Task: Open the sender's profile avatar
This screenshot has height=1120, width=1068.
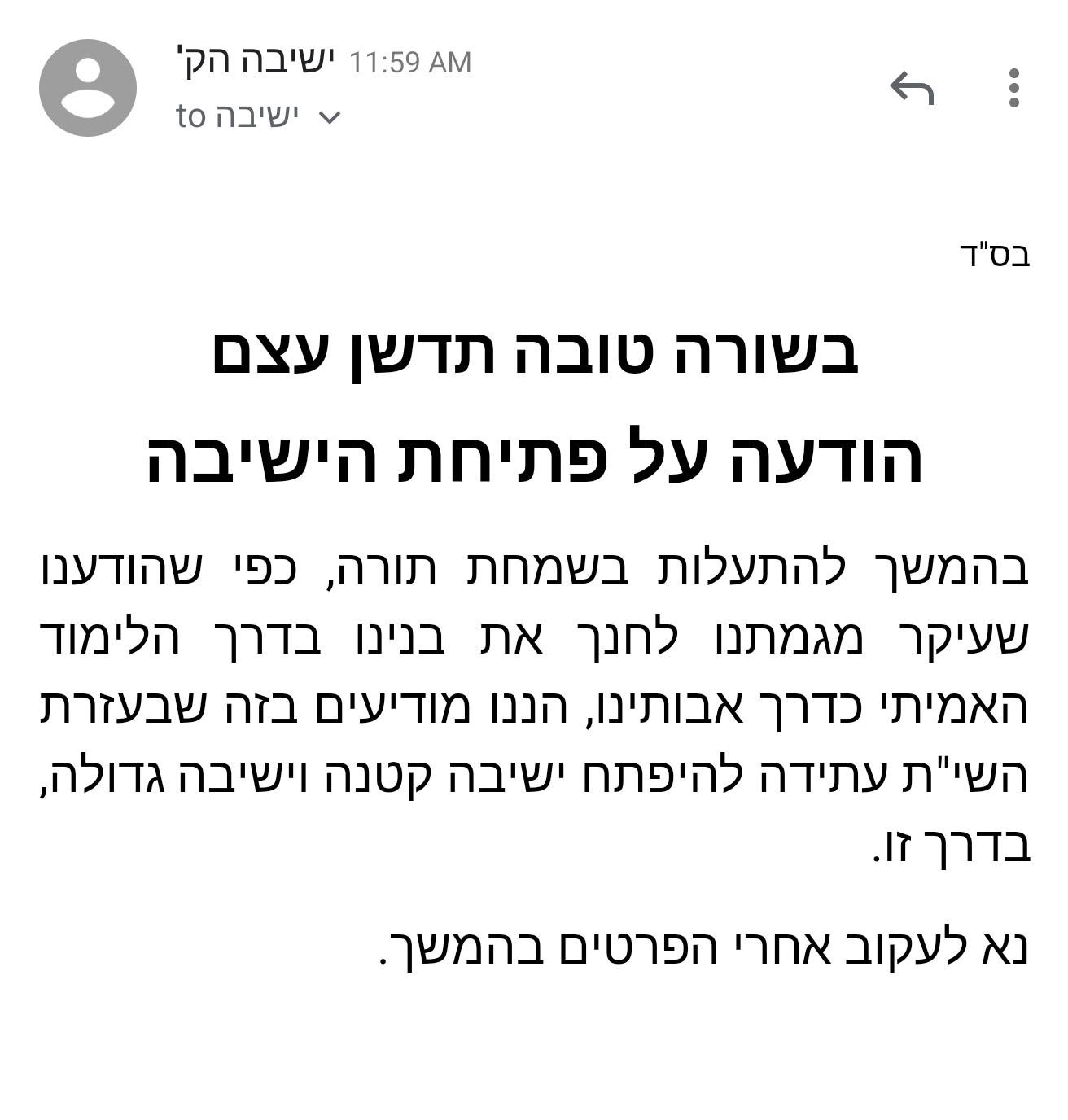Action: (x=88, y=88)
